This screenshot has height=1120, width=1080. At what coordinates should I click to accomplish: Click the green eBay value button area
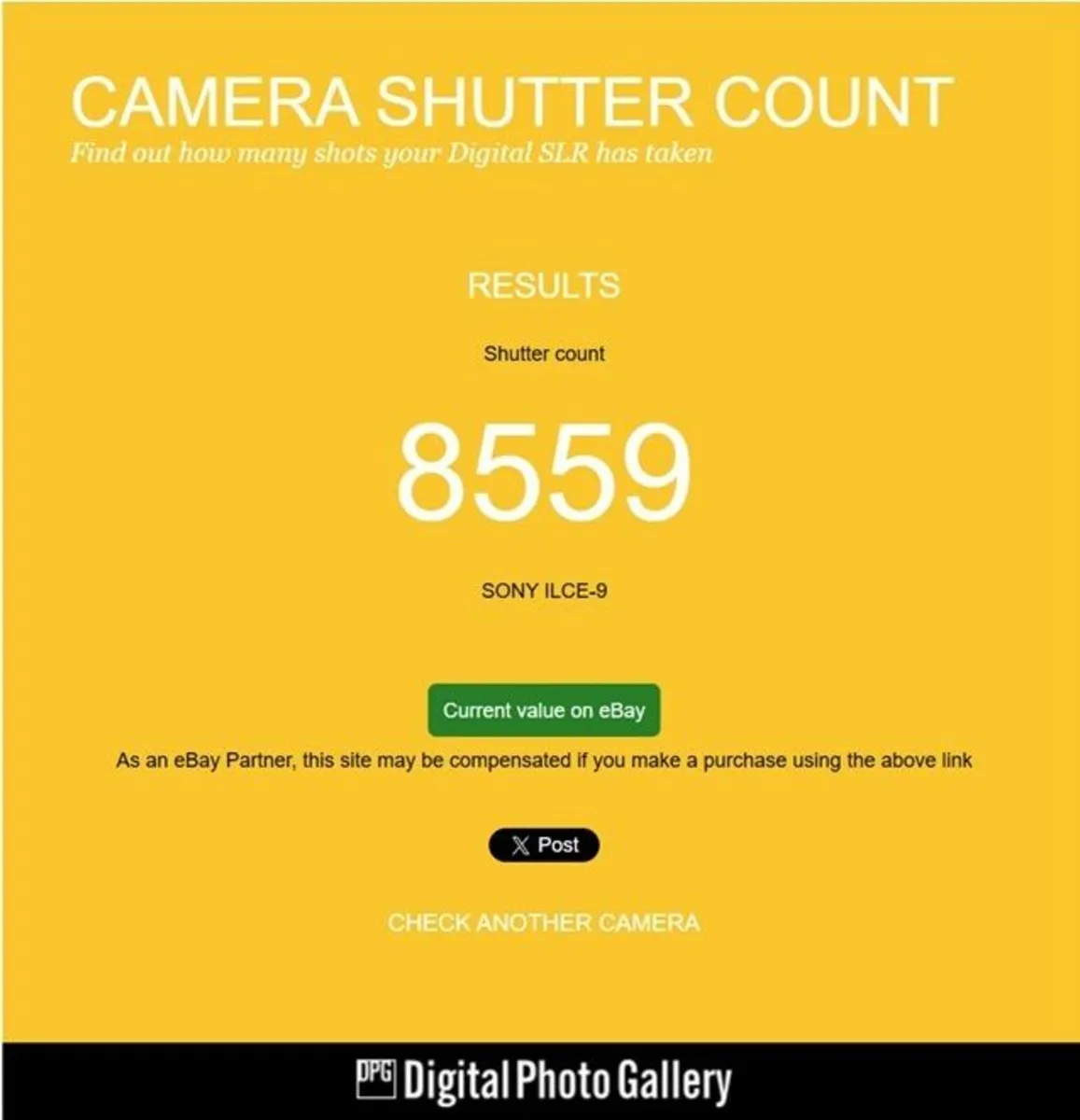pos(543,710)
